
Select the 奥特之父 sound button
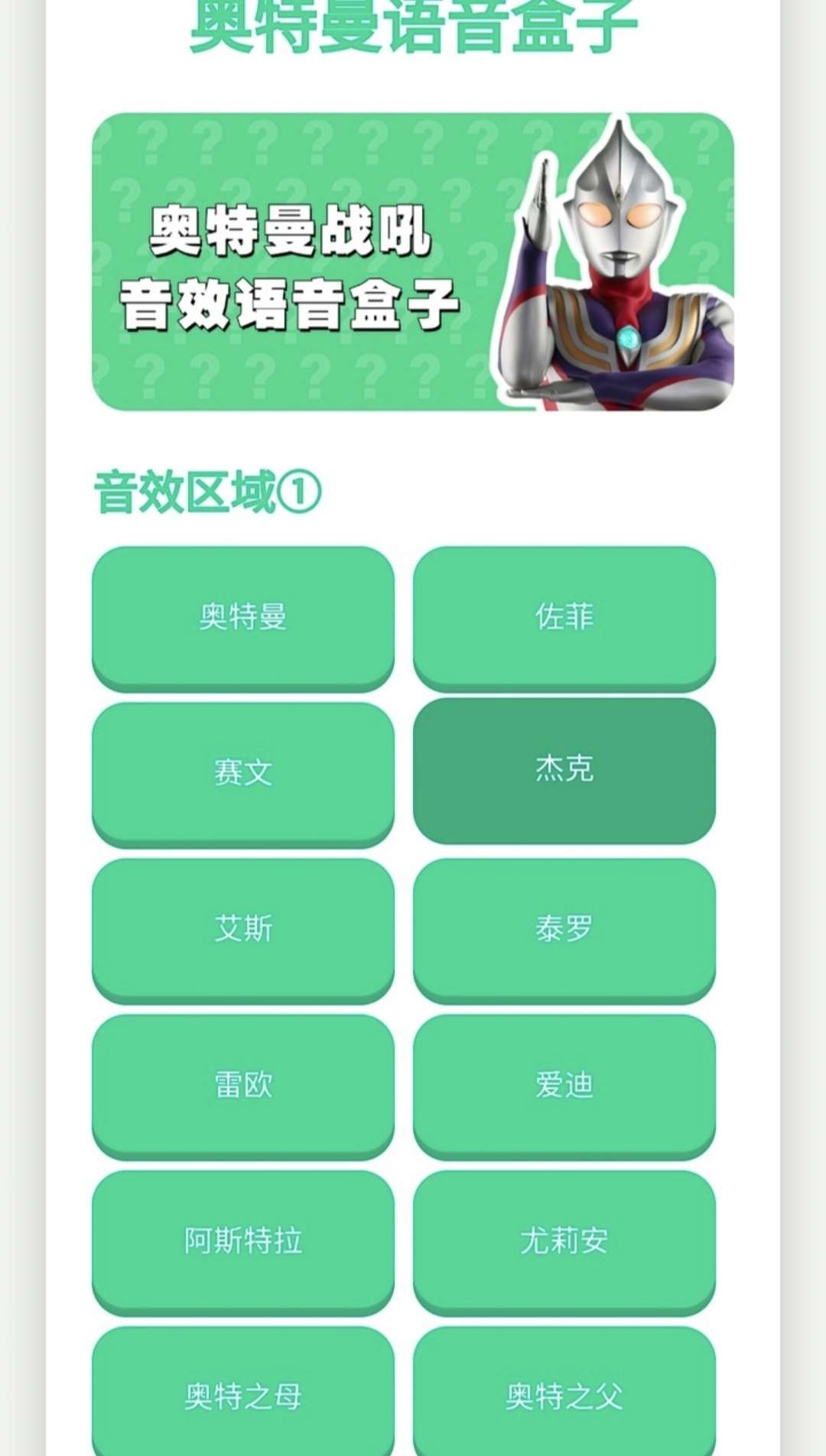click(x=564, y=1395)
